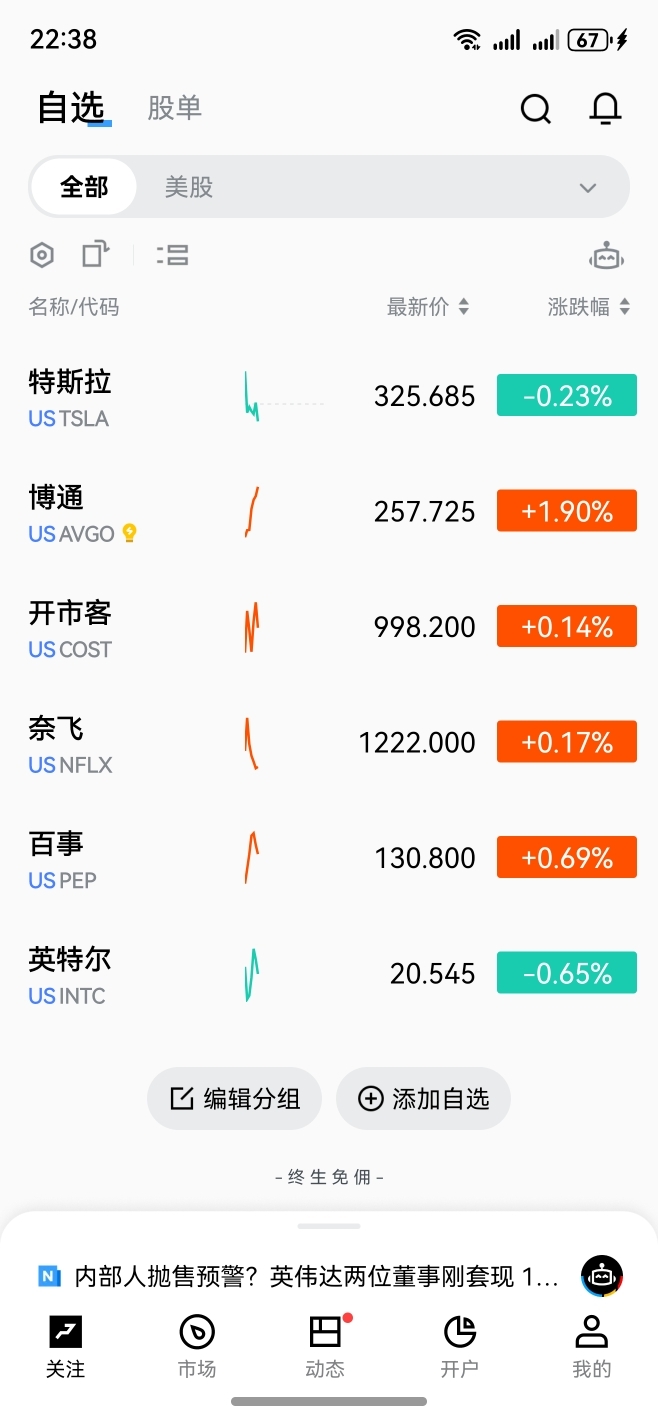Tap the 添加自选 button

point(423,1099)
